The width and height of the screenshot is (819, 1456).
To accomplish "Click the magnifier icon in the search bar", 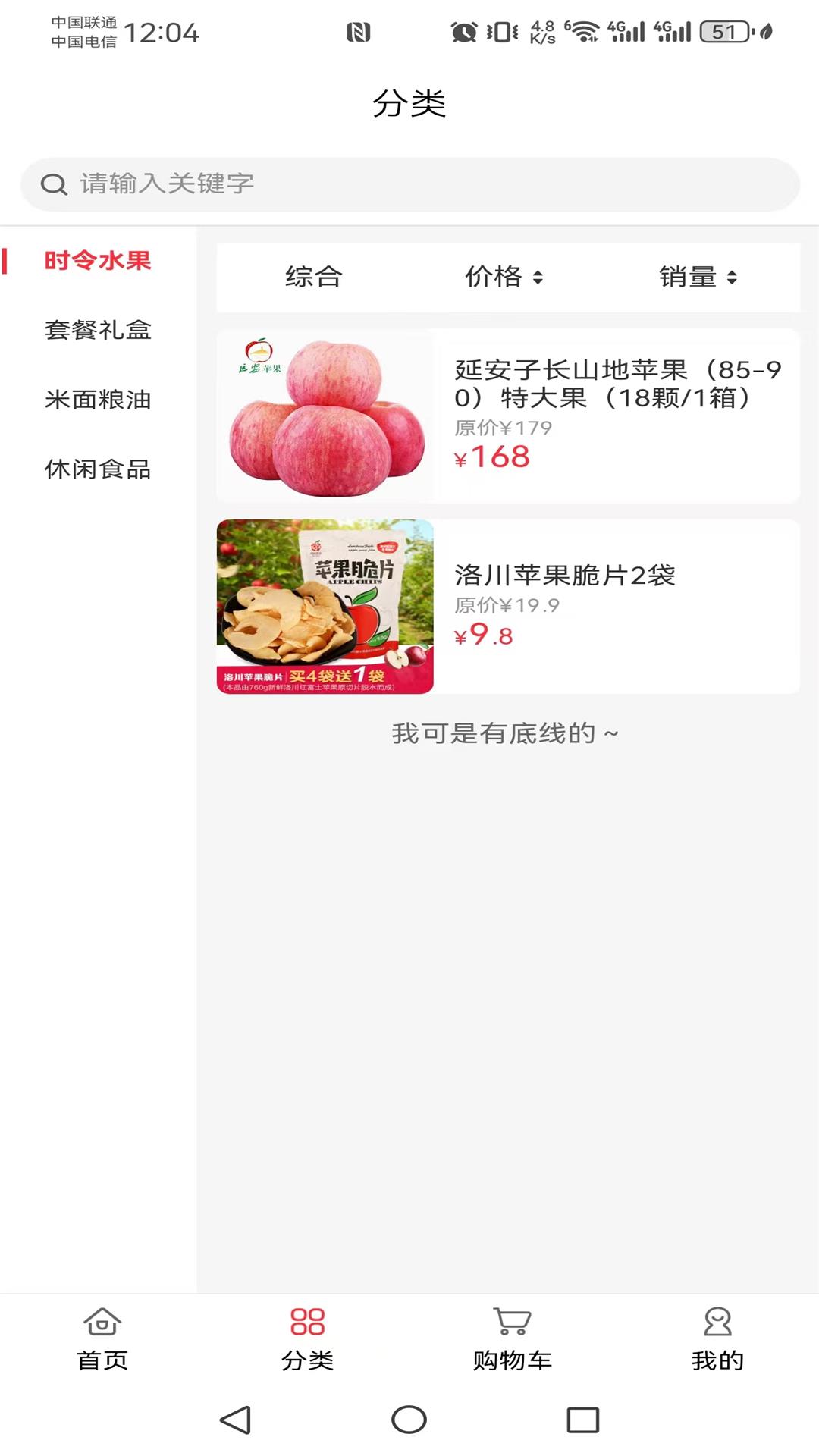I will tap(53, 183).
